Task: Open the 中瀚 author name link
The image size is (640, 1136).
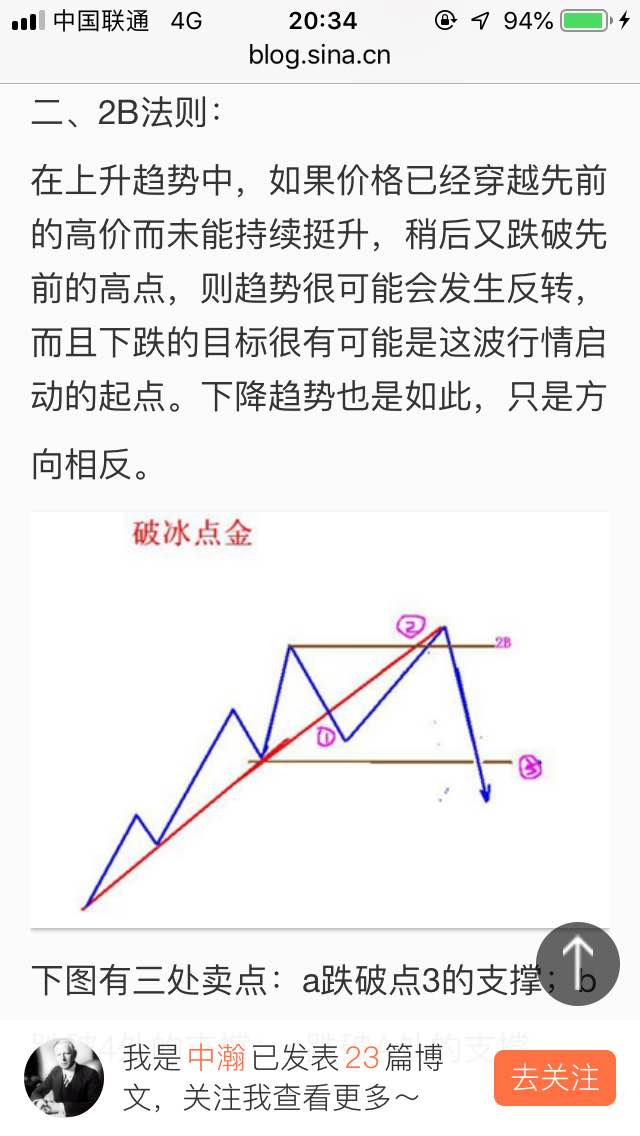Action: [x=219, y=1058]
